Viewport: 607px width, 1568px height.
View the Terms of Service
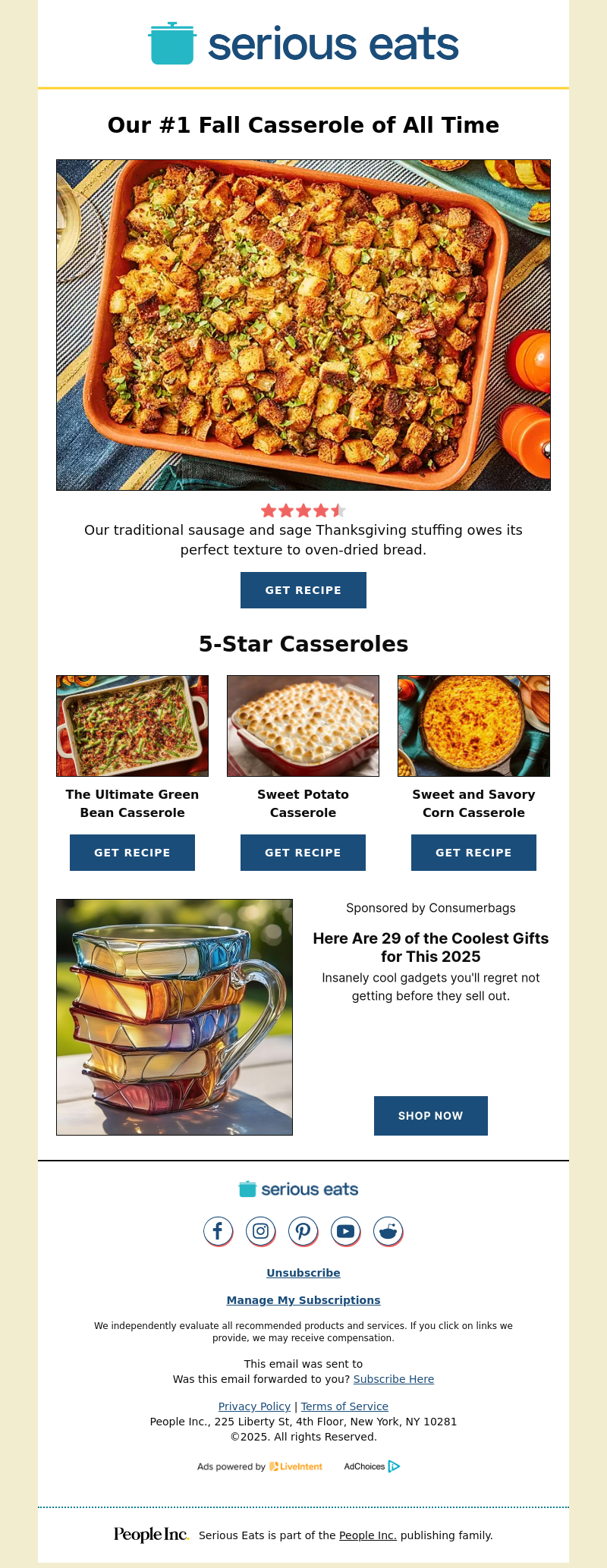[x=344, y=1406]
